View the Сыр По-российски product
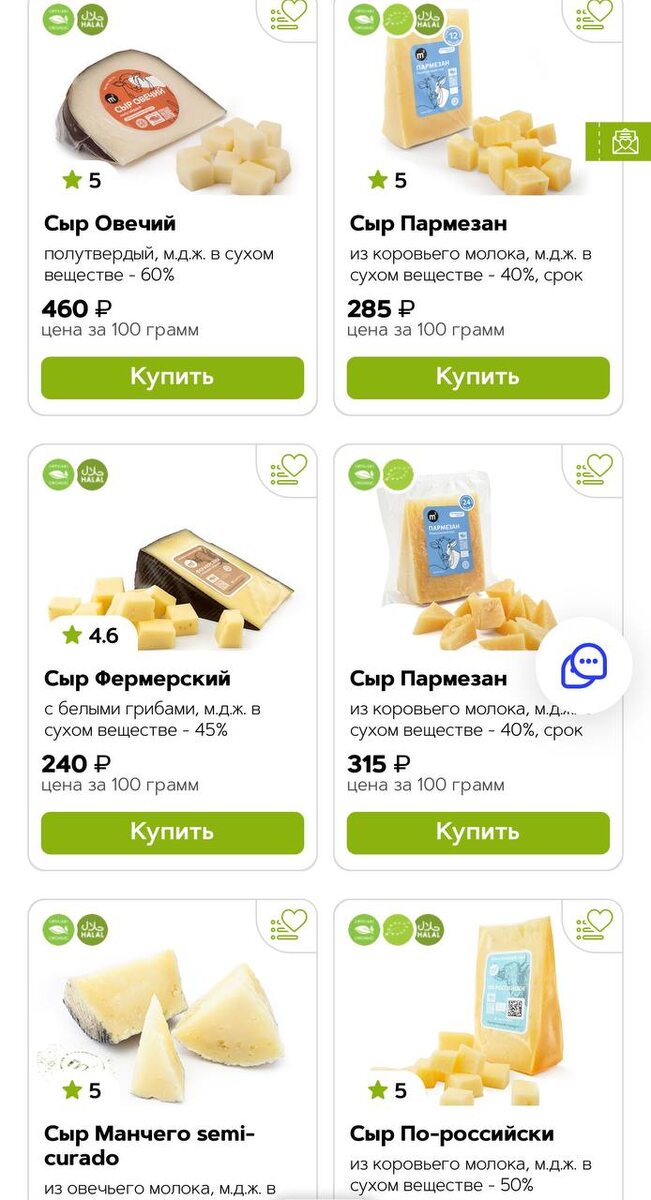 pos(451,1134)
